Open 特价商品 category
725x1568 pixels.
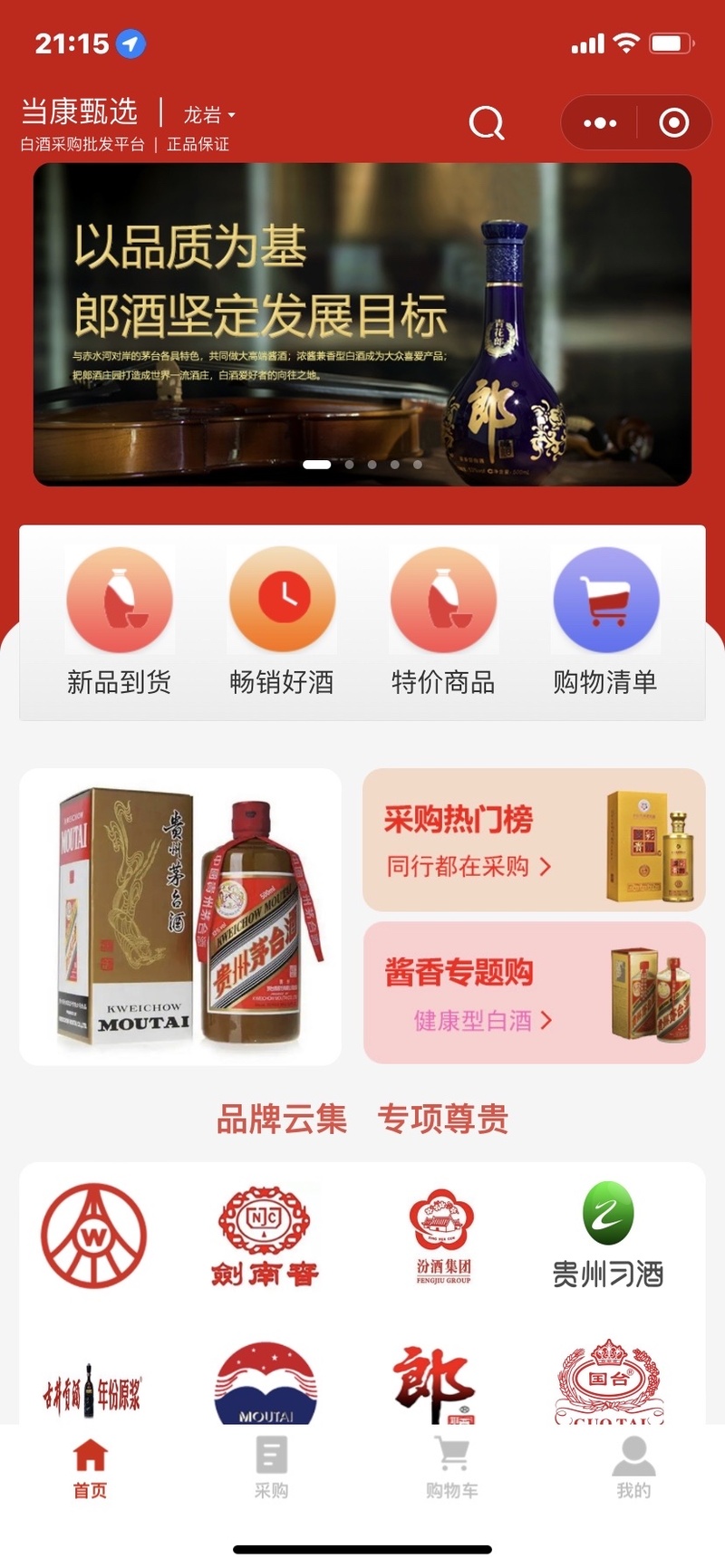click(x=443, y=622)
